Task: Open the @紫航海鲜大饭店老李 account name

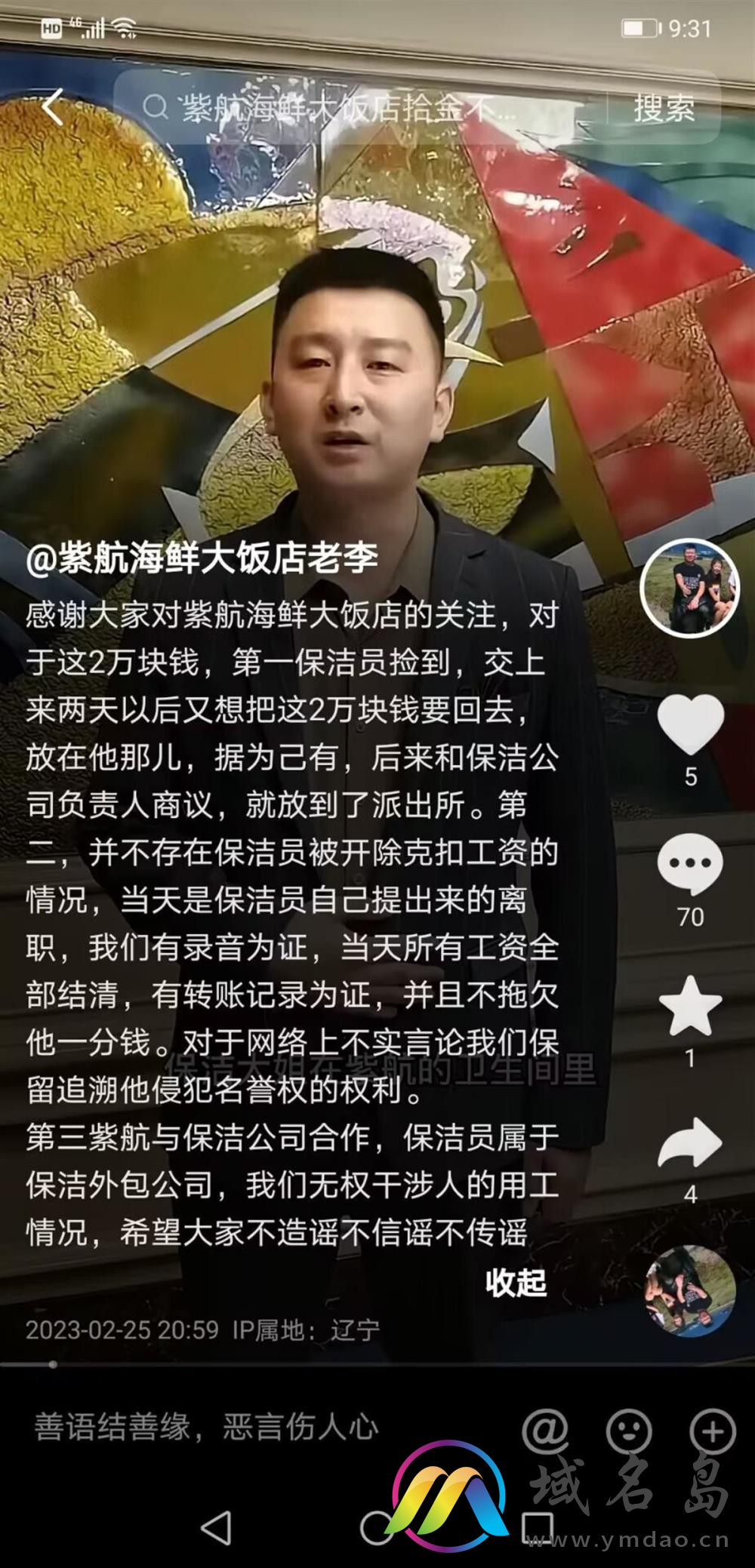Action: [202, 558]
